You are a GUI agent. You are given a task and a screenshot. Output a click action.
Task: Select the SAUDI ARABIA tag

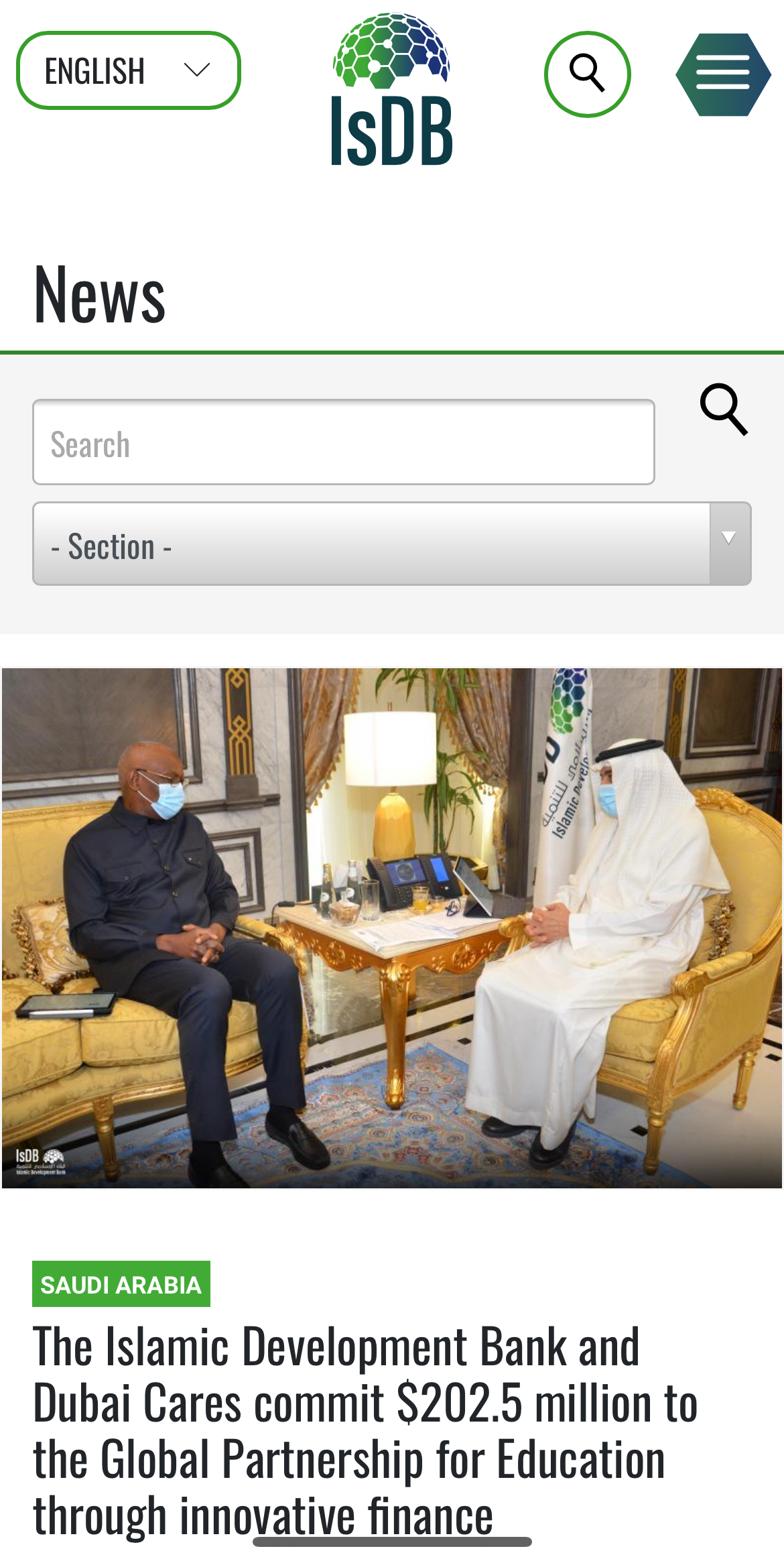(x=121, y=1284)
